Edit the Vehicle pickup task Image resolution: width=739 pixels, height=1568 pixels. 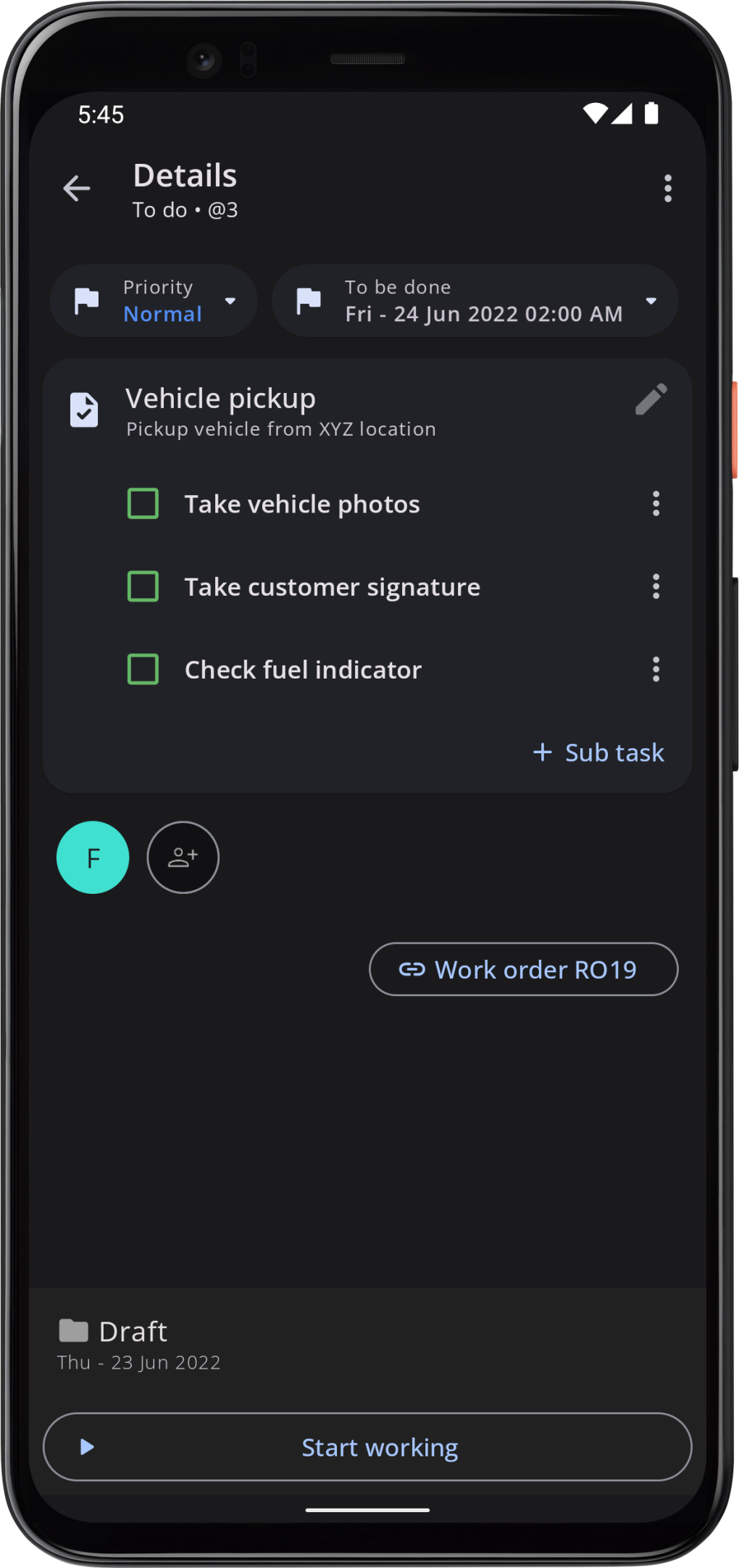pos(651,399)
